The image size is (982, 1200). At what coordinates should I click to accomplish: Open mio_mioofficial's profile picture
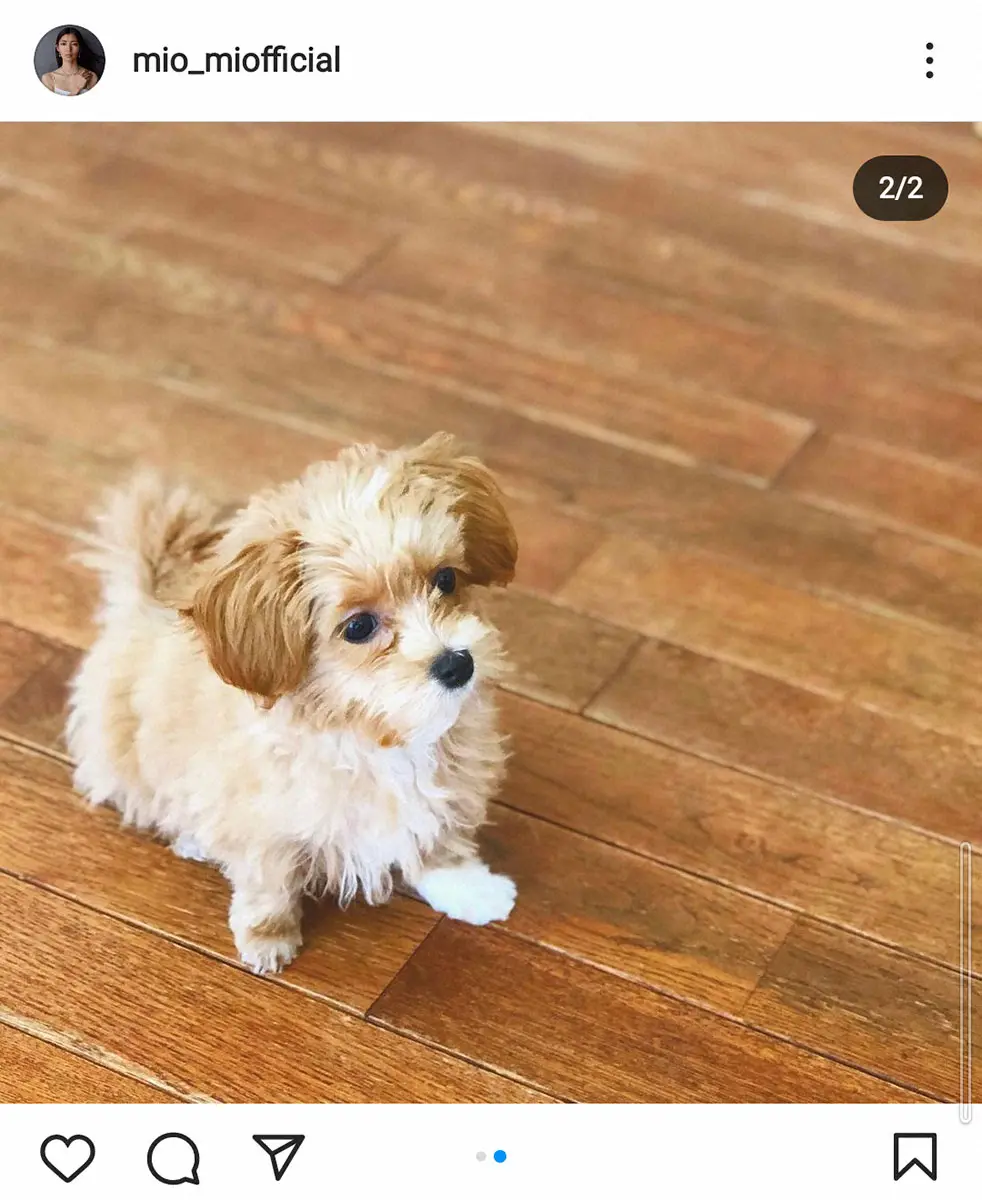click(x=69, y=60)
